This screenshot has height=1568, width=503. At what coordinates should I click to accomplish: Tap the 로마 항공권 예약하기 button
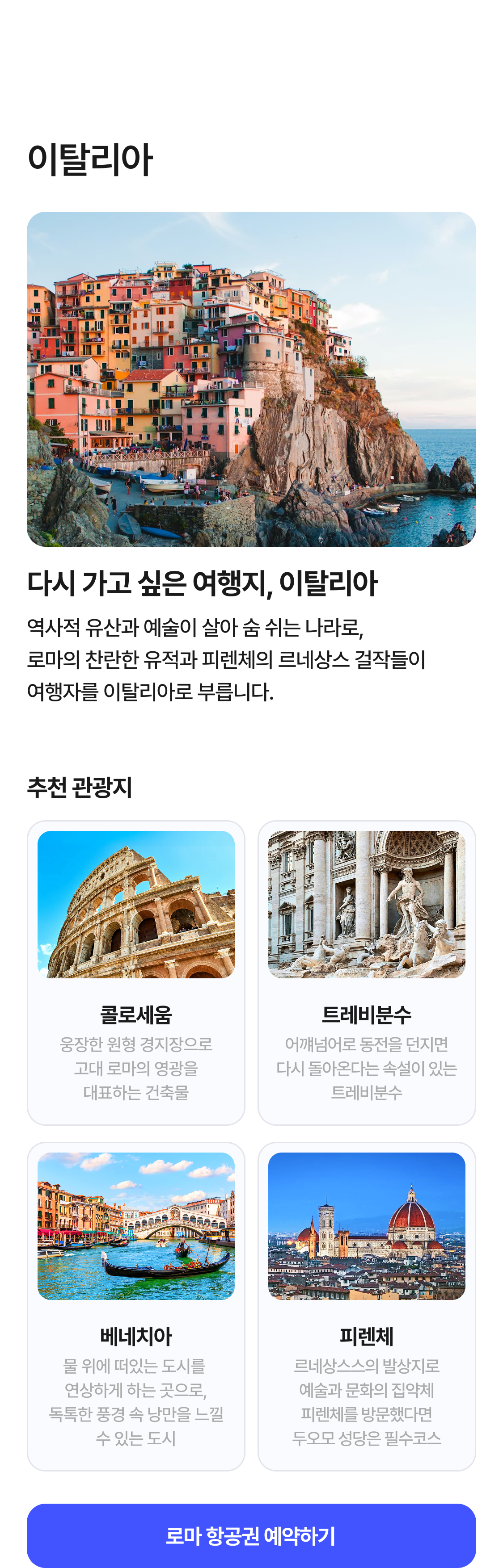click(251, 1534)
